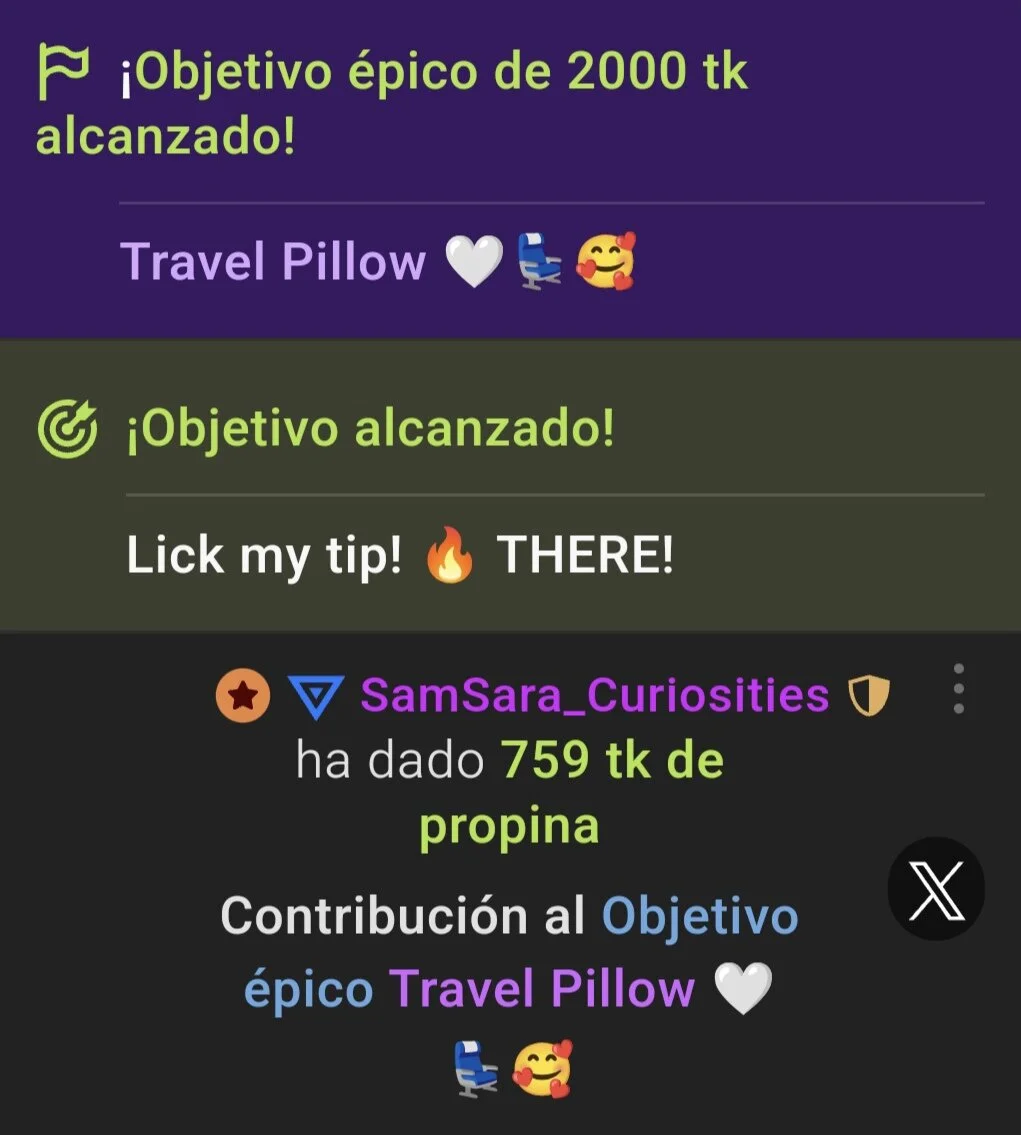Open the overflow menu beside SamSara_Curiosities
The image size is (1021, 1135).
point(958,689)
